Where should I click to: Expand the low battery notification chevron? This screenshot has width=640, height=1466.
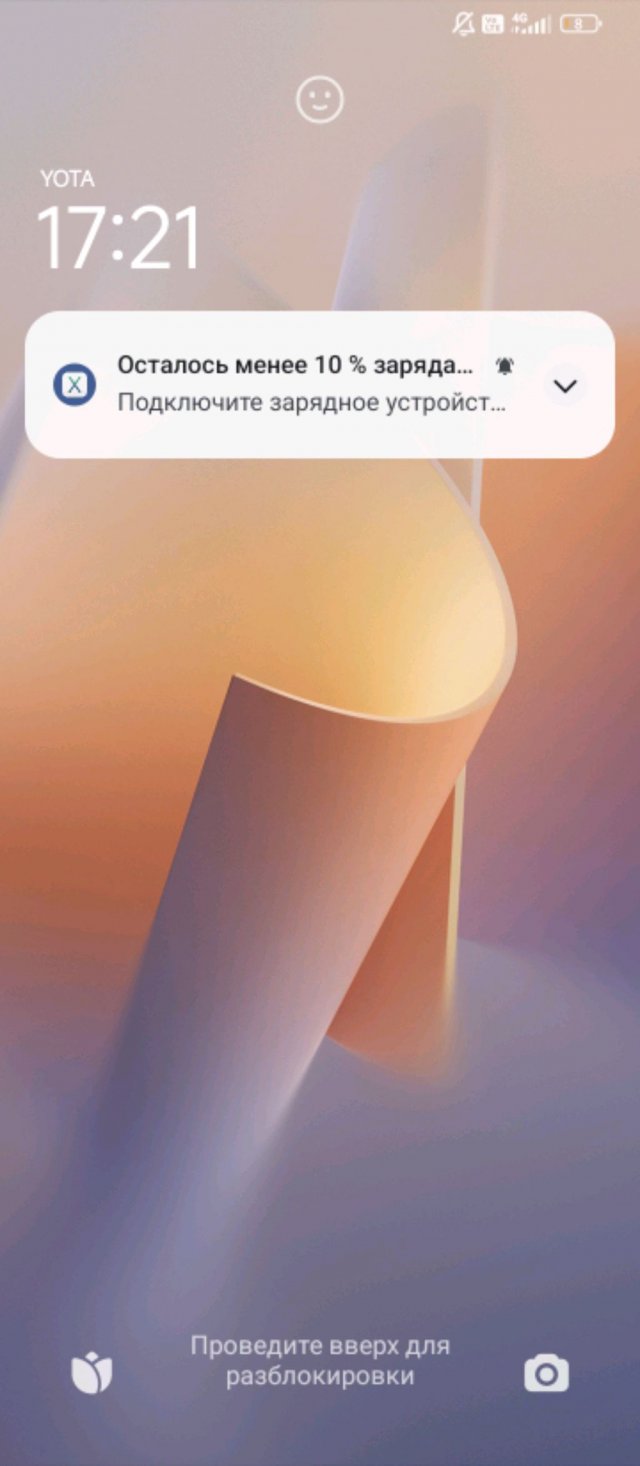coord(566,386)
